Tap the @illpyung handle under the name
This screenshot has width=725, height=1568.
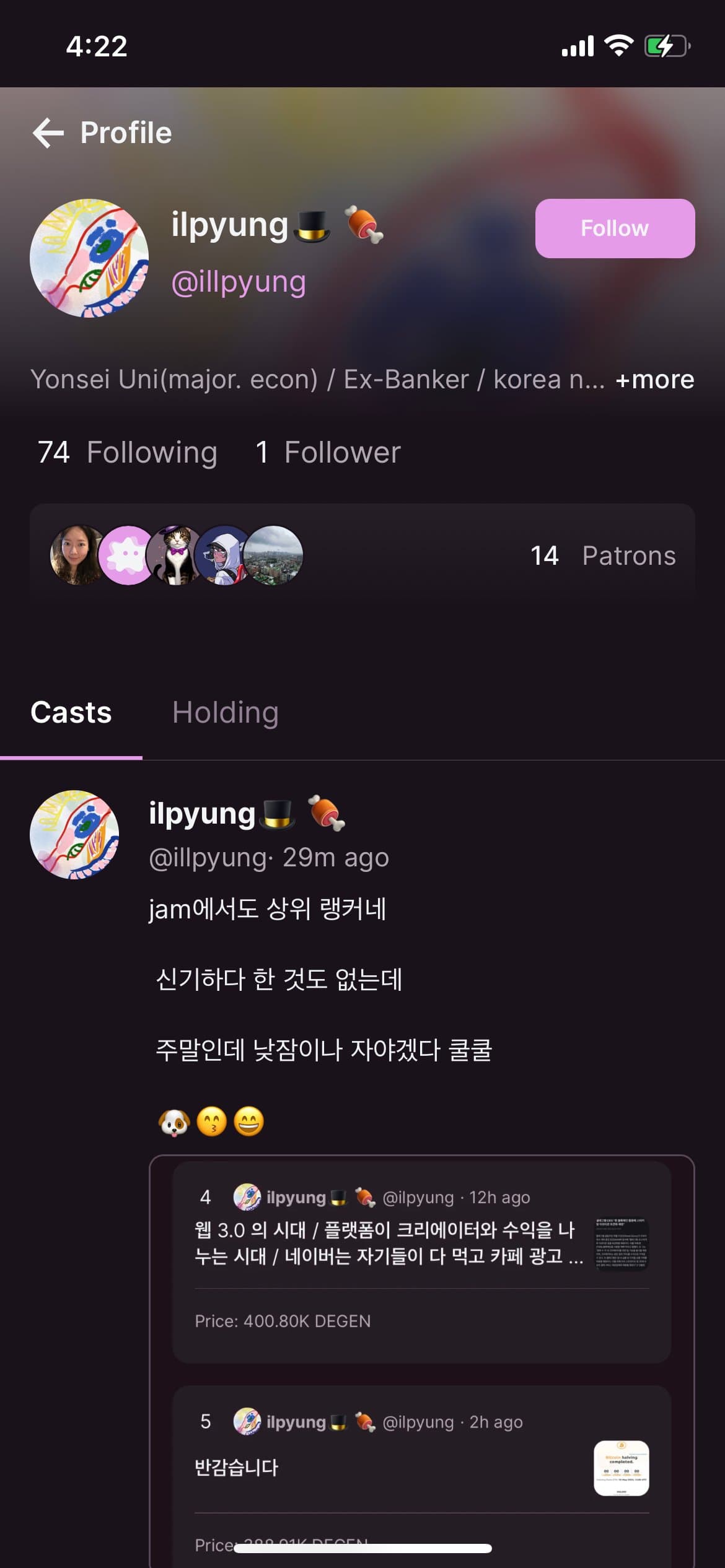[239, 282]
